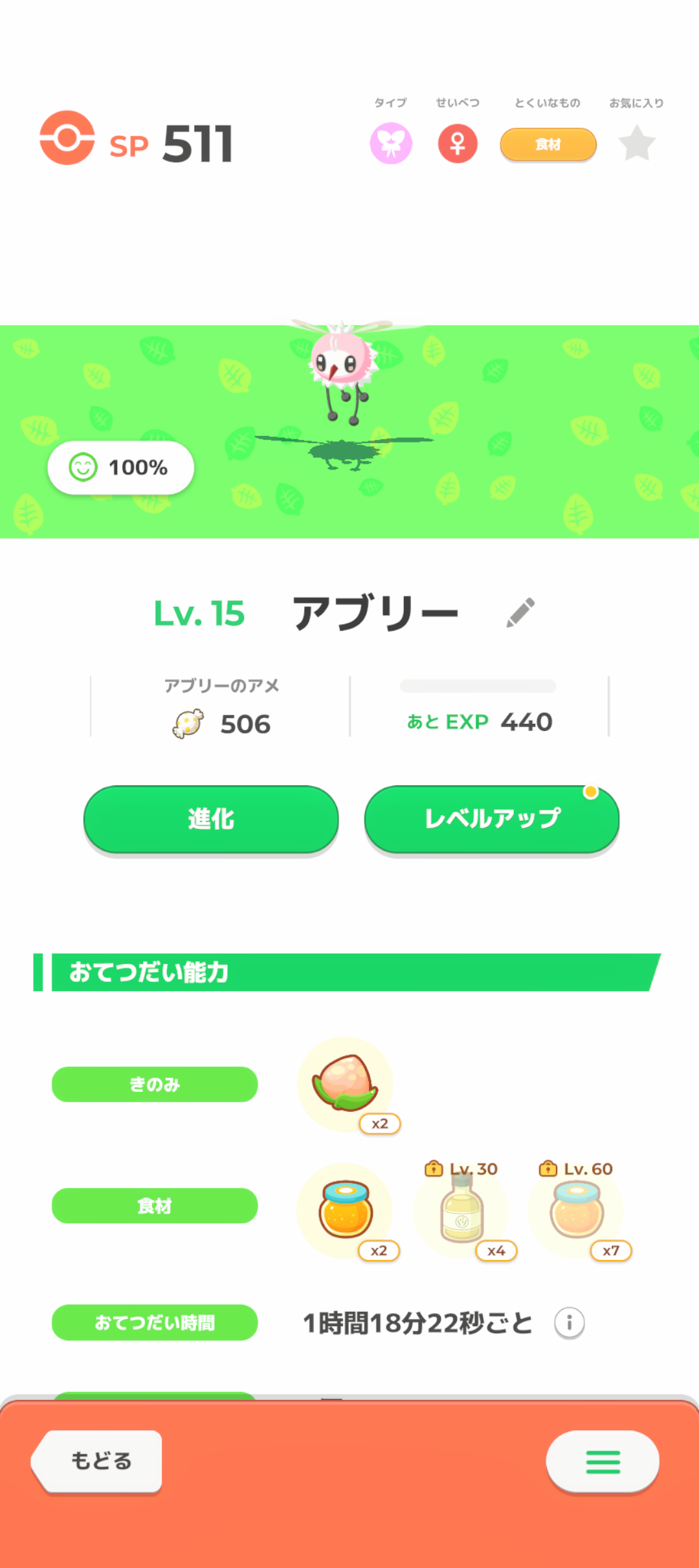
Task: Open the レベルアップ button
Action: [492, 819]
